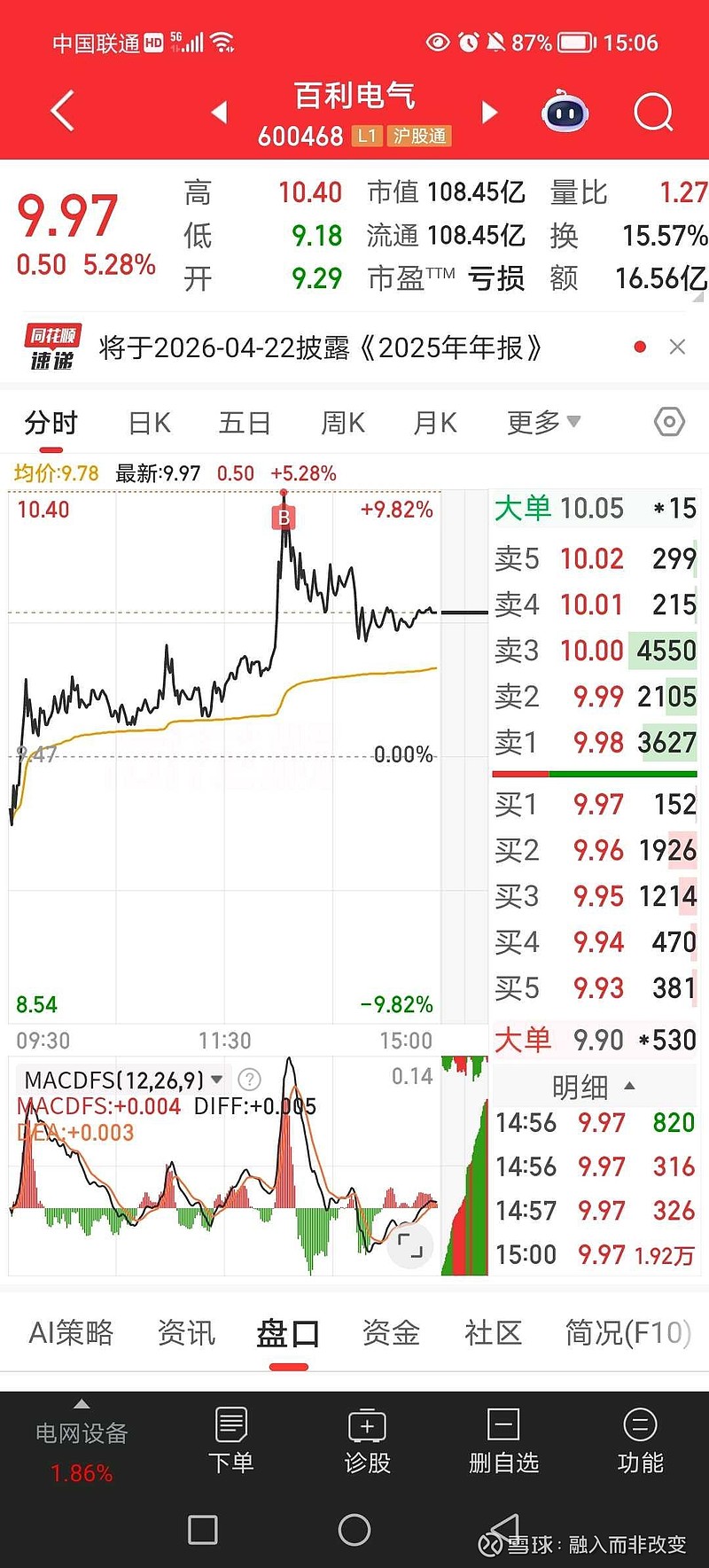Expand the MACD chart to fullscreen
The image size is (709, 1568).
(x=409, y=1245)
